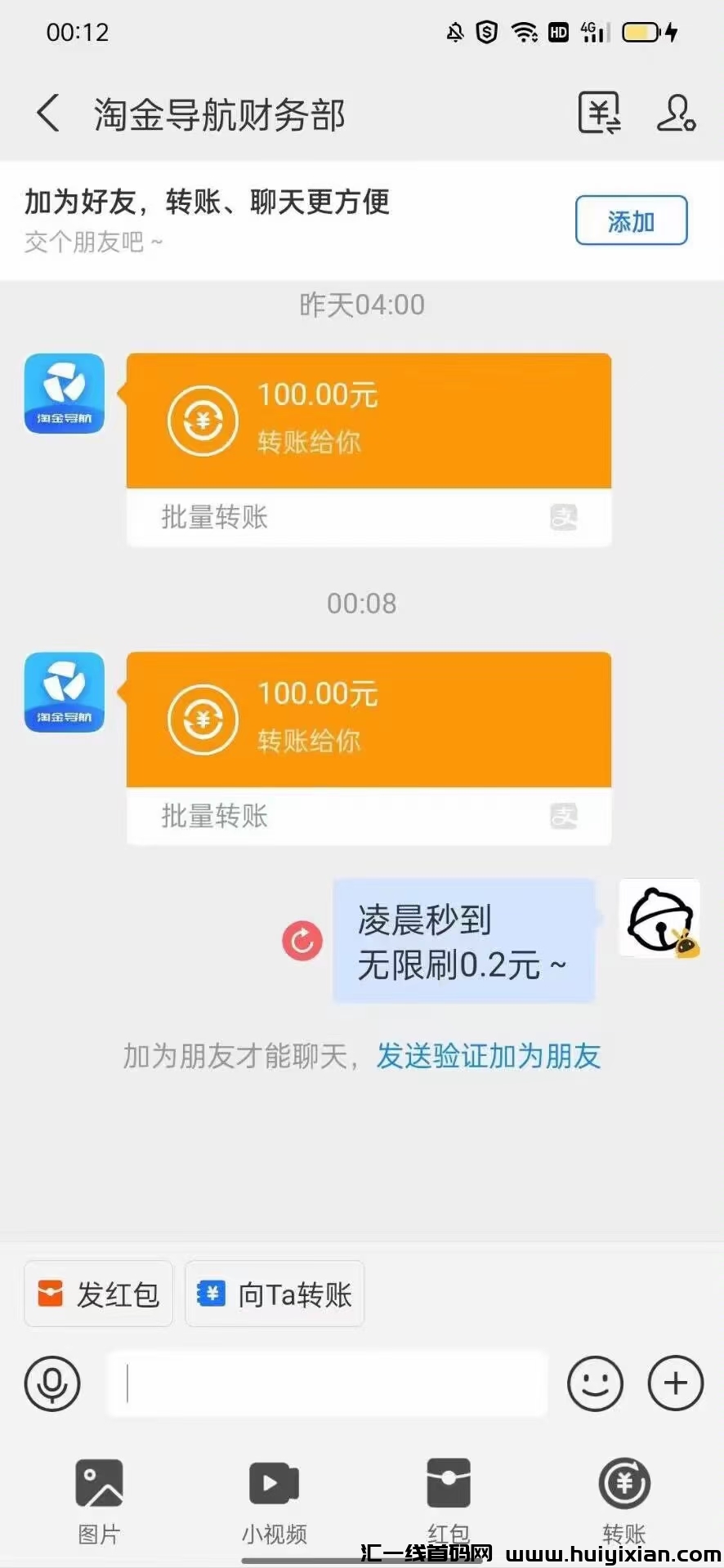Select the 图片 (pictures) icon in bottom bar
Image resolution: width=724 pixels, height=1568 pixels.
tap(98, 1499)
